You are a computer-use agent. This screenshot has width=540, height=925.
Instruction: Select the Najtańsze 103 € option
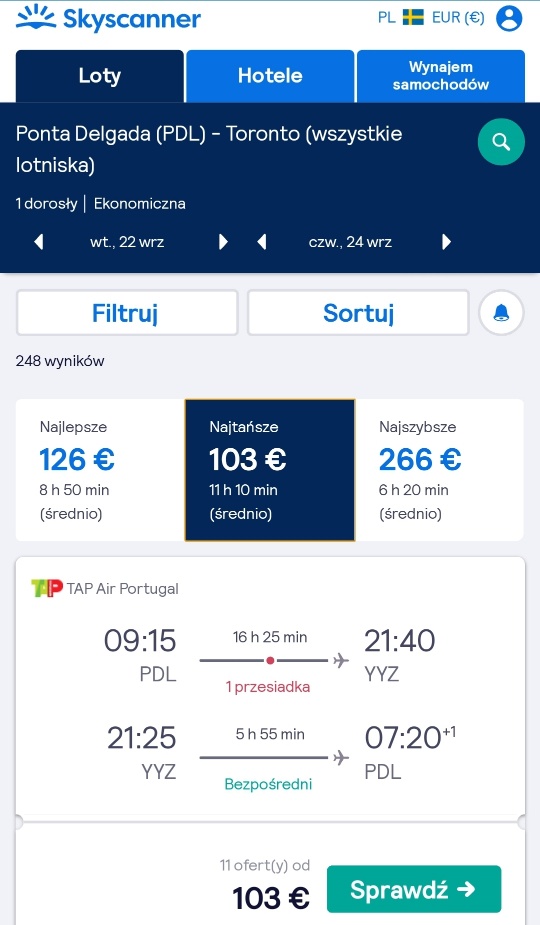[x=270, y=470]
